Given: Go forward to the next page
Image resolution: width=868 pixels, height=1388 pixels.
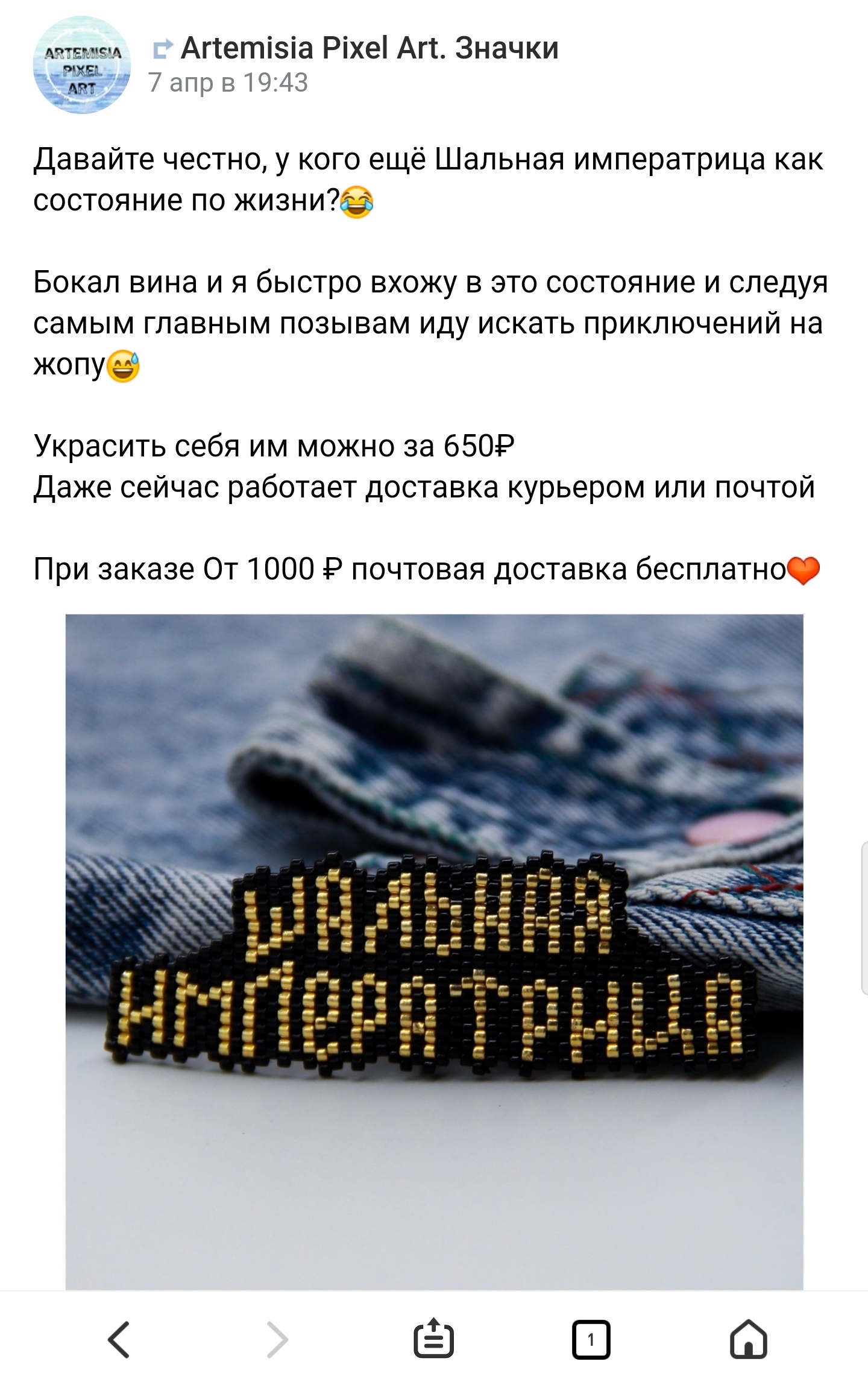Looking at the screenshot, I should (x=277, y=1340).
